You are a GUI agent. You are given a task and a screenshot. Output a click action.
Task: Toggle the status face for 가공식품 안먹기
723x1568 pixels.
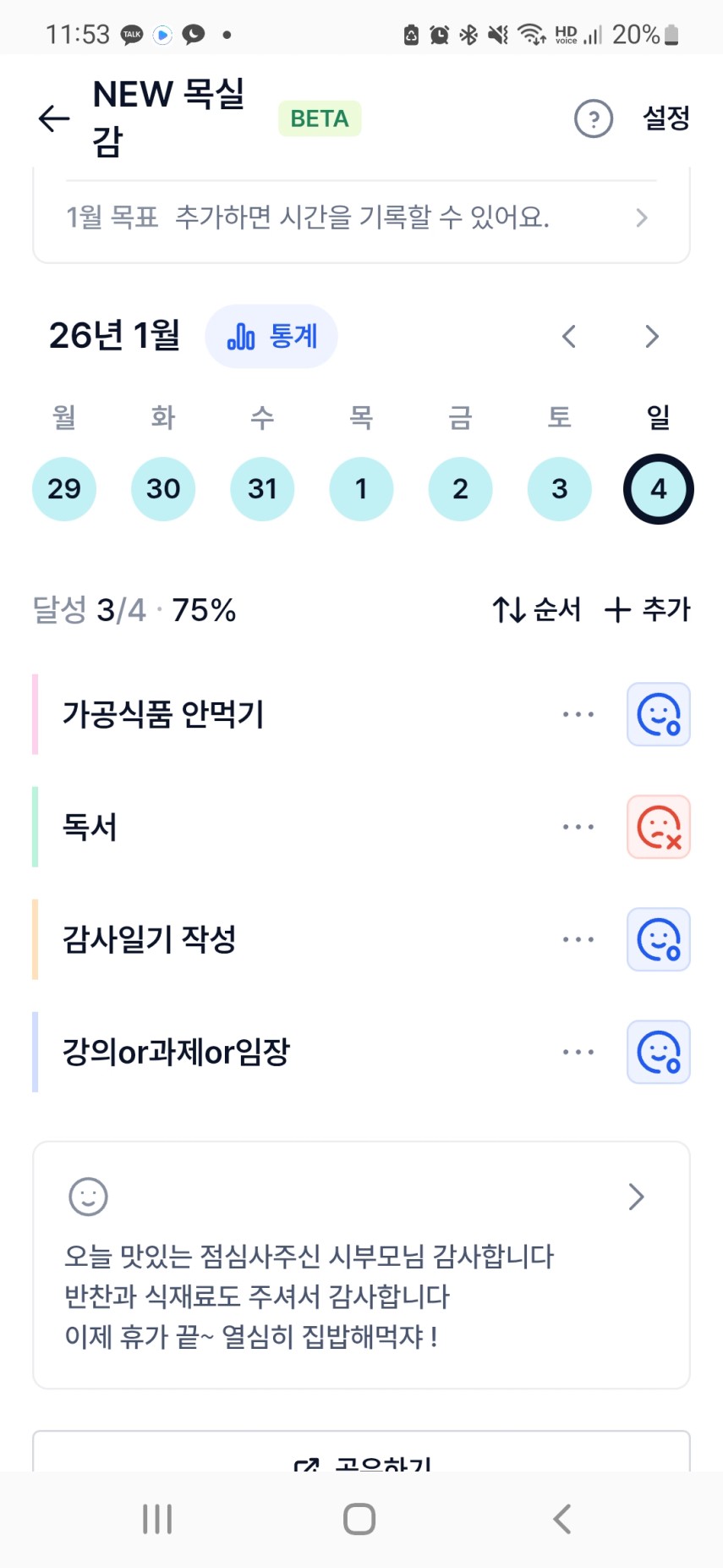coord(658,714)
